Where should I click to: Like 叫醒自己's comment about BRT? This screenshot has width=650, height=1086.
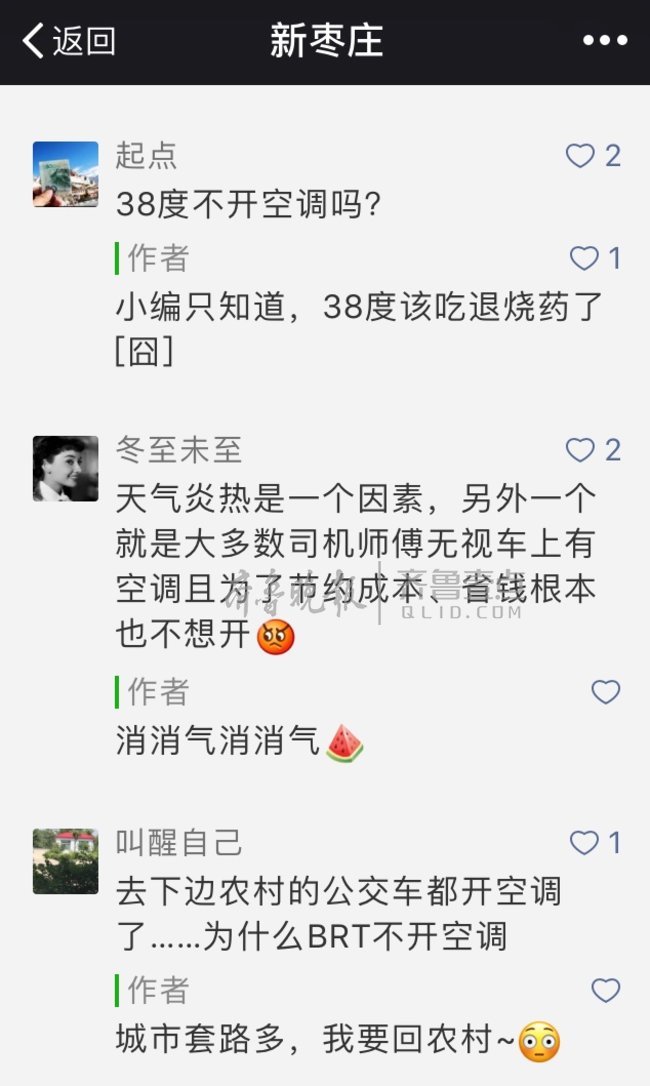pyautogui.click(x=584, y=843)
